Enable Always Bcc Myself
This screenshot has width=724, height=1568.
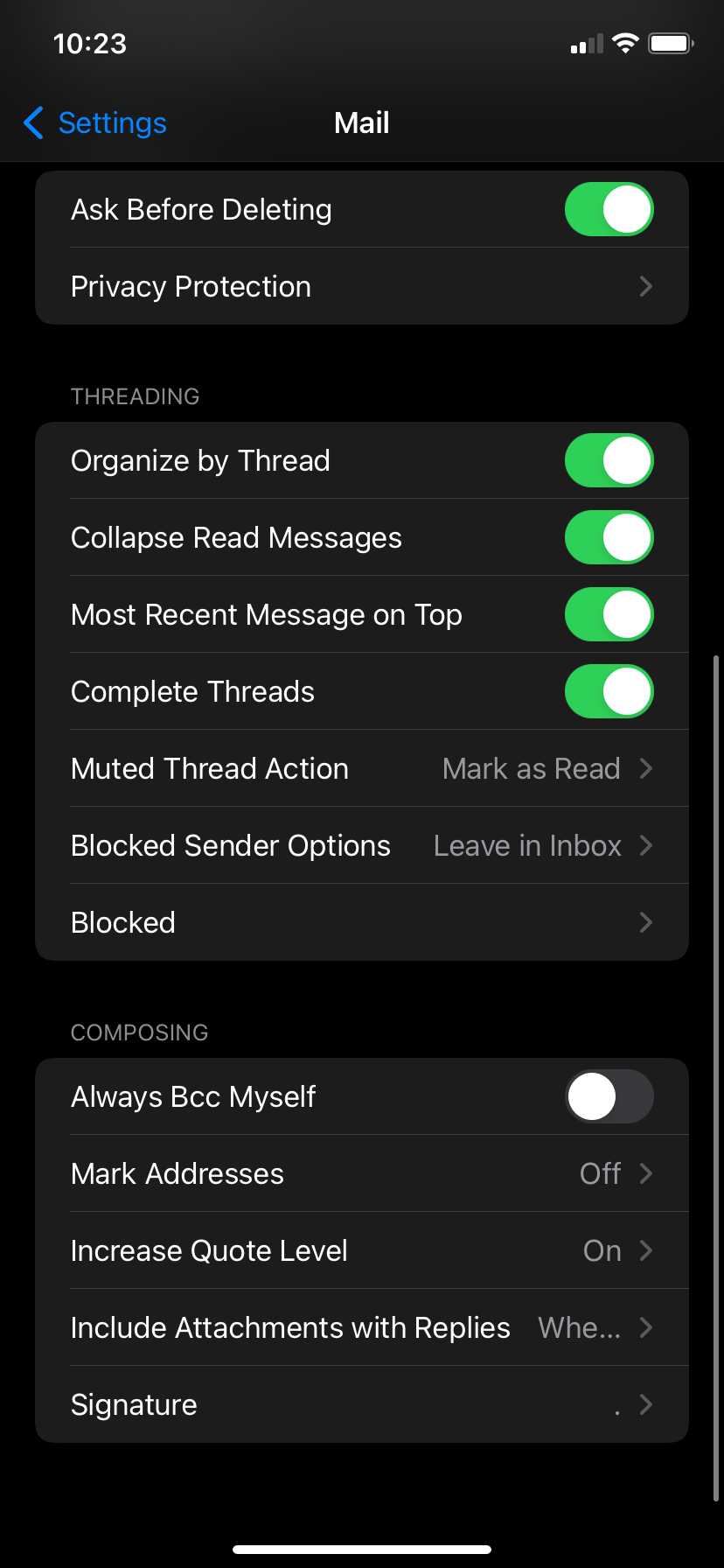click(609, 1095)
